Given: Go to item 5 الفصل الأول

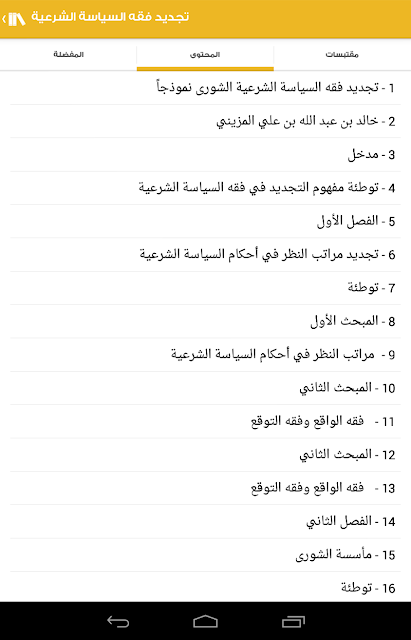Looking at the screenshot, I should [205, 221].
